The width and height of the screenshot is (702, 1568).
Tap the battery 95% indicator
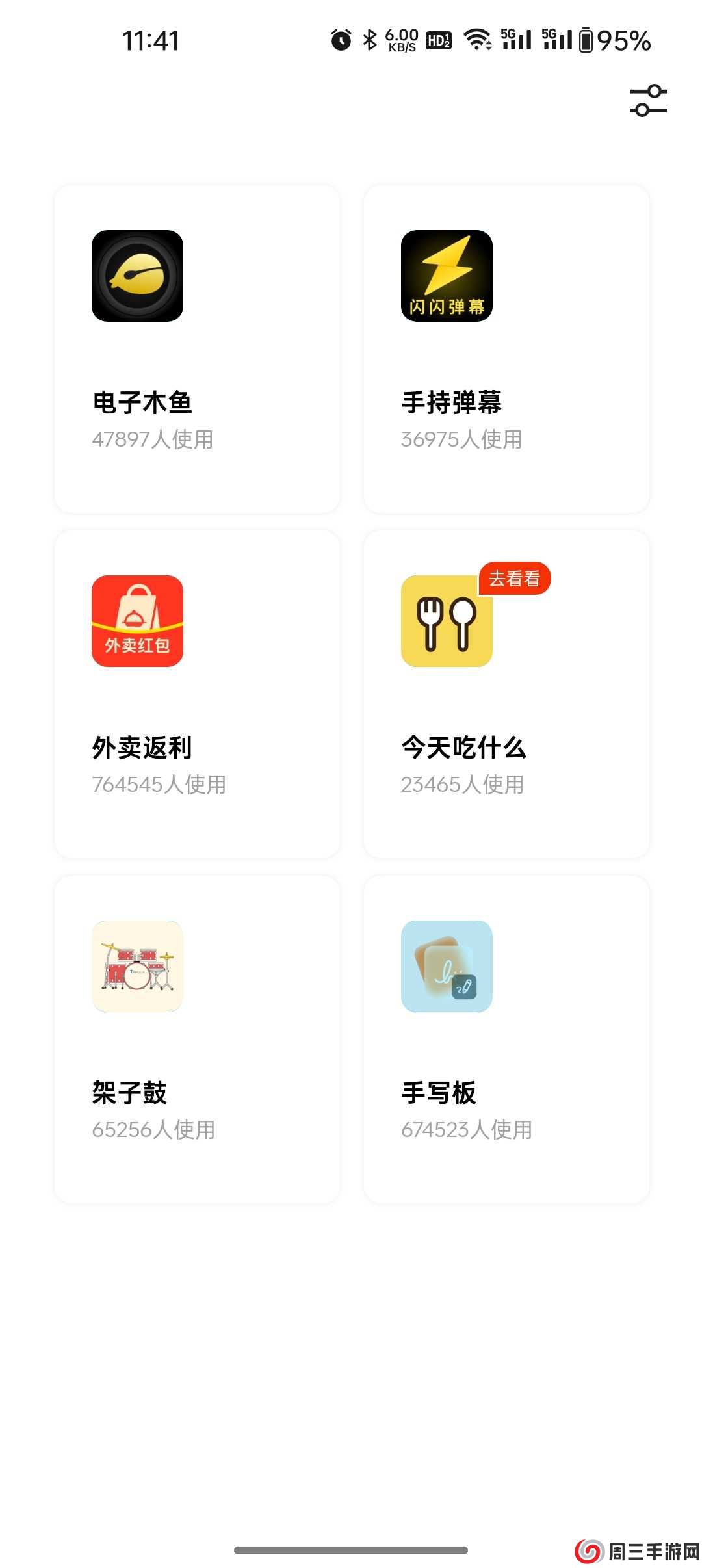(x=613, y=40)
